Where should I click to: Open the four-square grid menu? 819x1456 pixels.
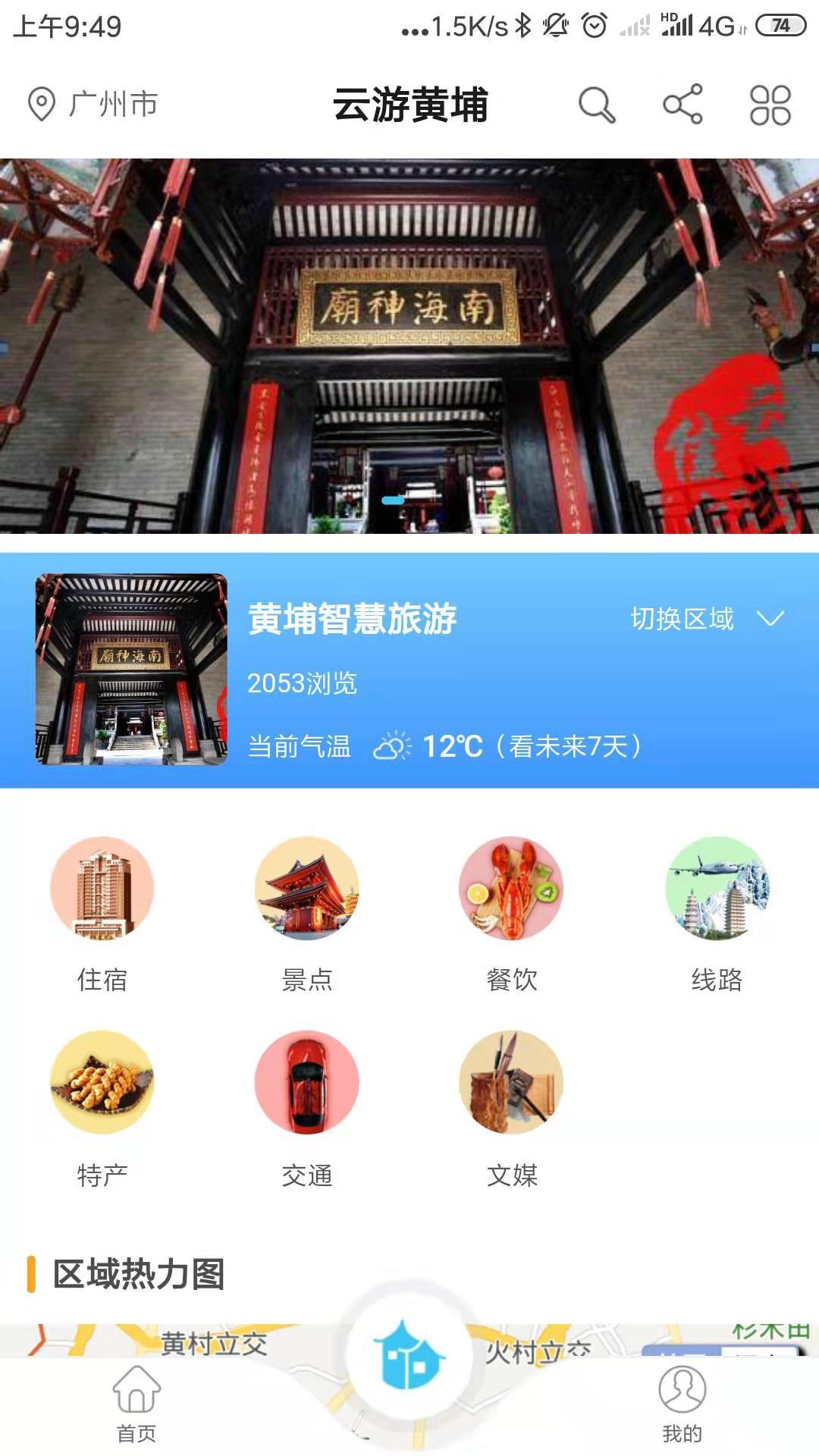770,105
